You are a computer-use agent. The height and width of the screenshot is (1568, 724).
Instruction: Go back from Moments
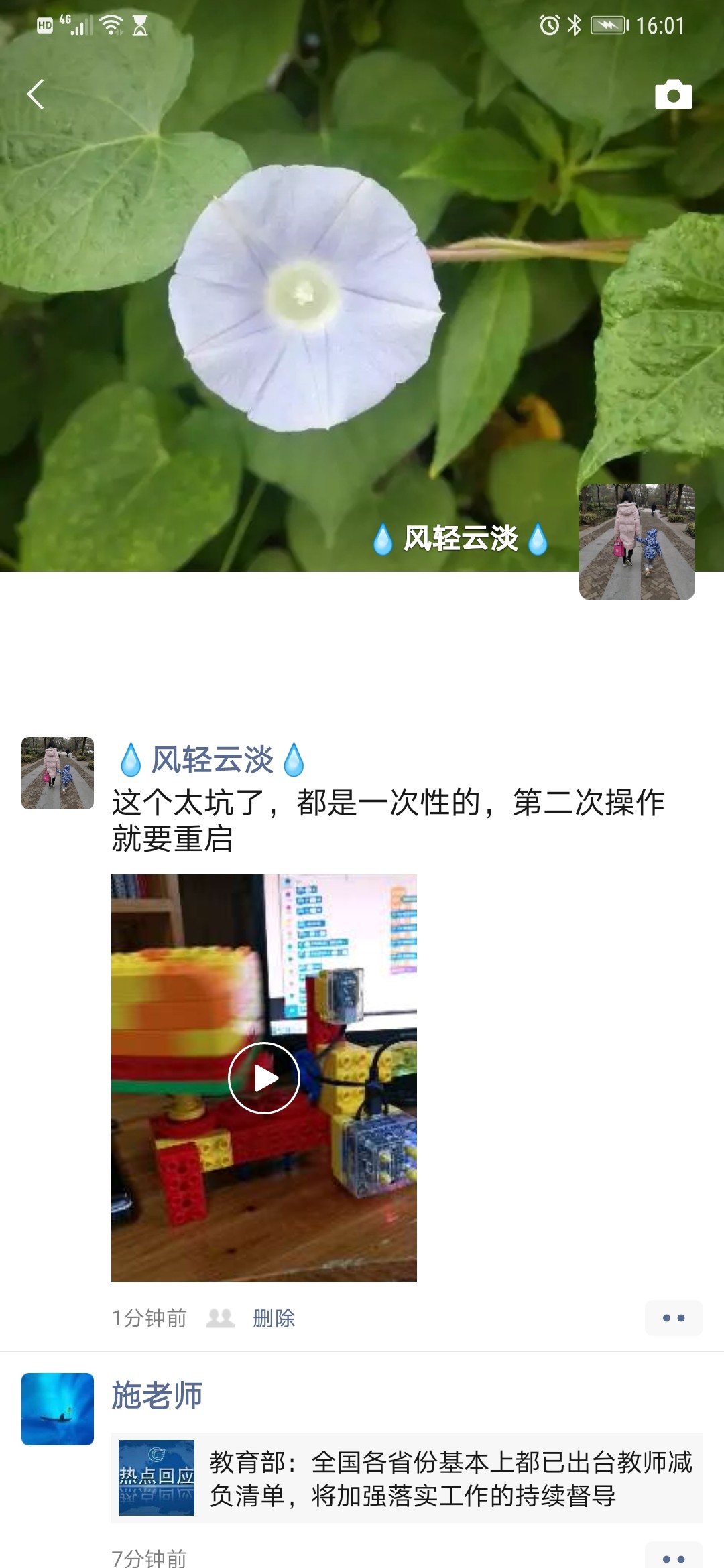click(36, 94)
